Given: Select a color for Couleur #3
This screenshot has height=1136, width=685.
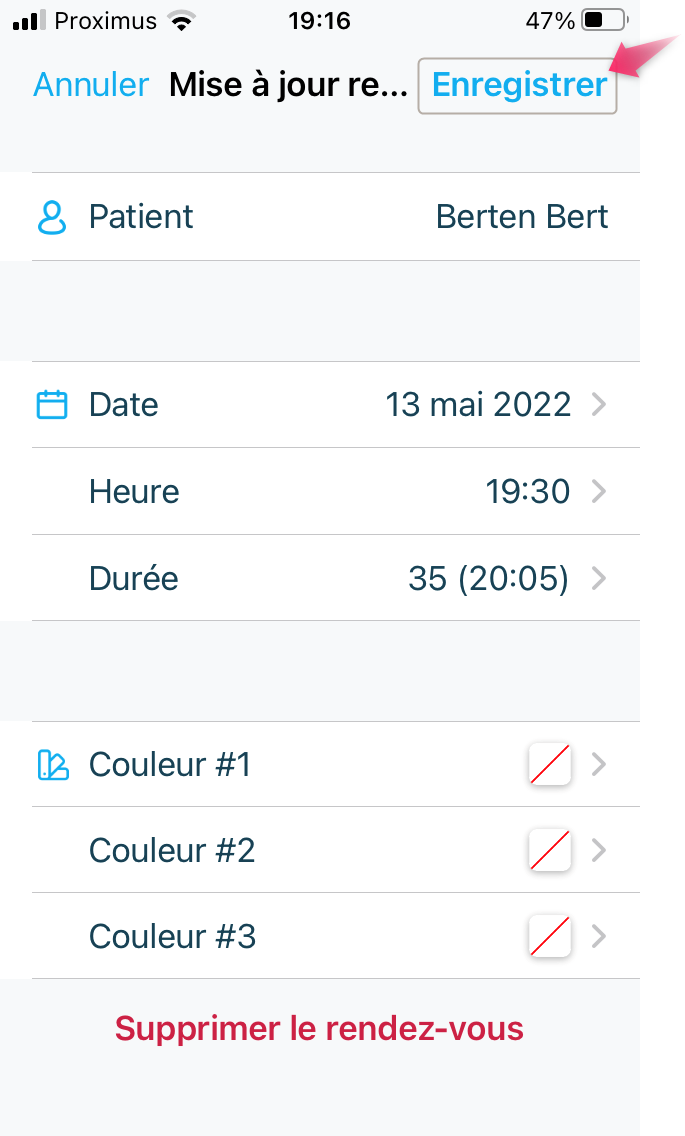Looking at the screenshot, I should (320, 936).
